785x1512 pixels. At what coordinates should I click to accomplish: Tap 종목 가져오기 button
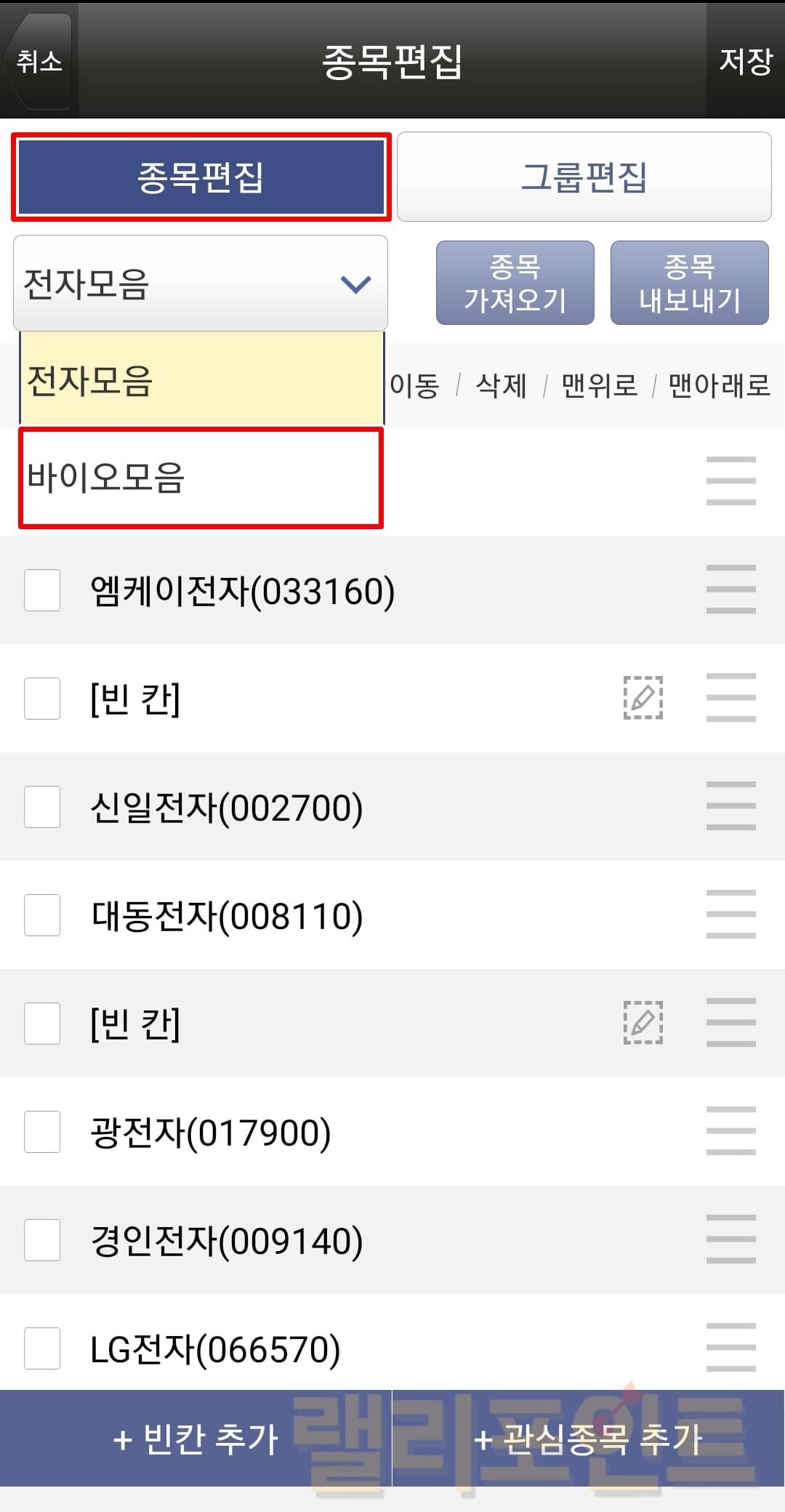point(515,283)
